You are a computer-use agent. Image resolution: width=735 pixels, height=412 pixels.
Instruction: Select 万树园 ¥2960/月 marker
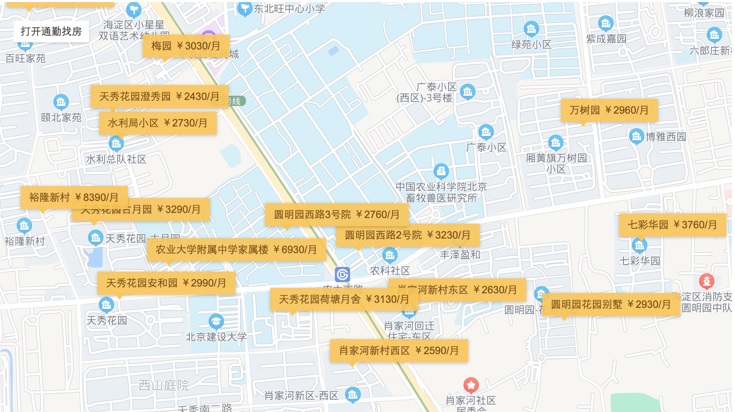pyautogui.click(x=609, y=110)
